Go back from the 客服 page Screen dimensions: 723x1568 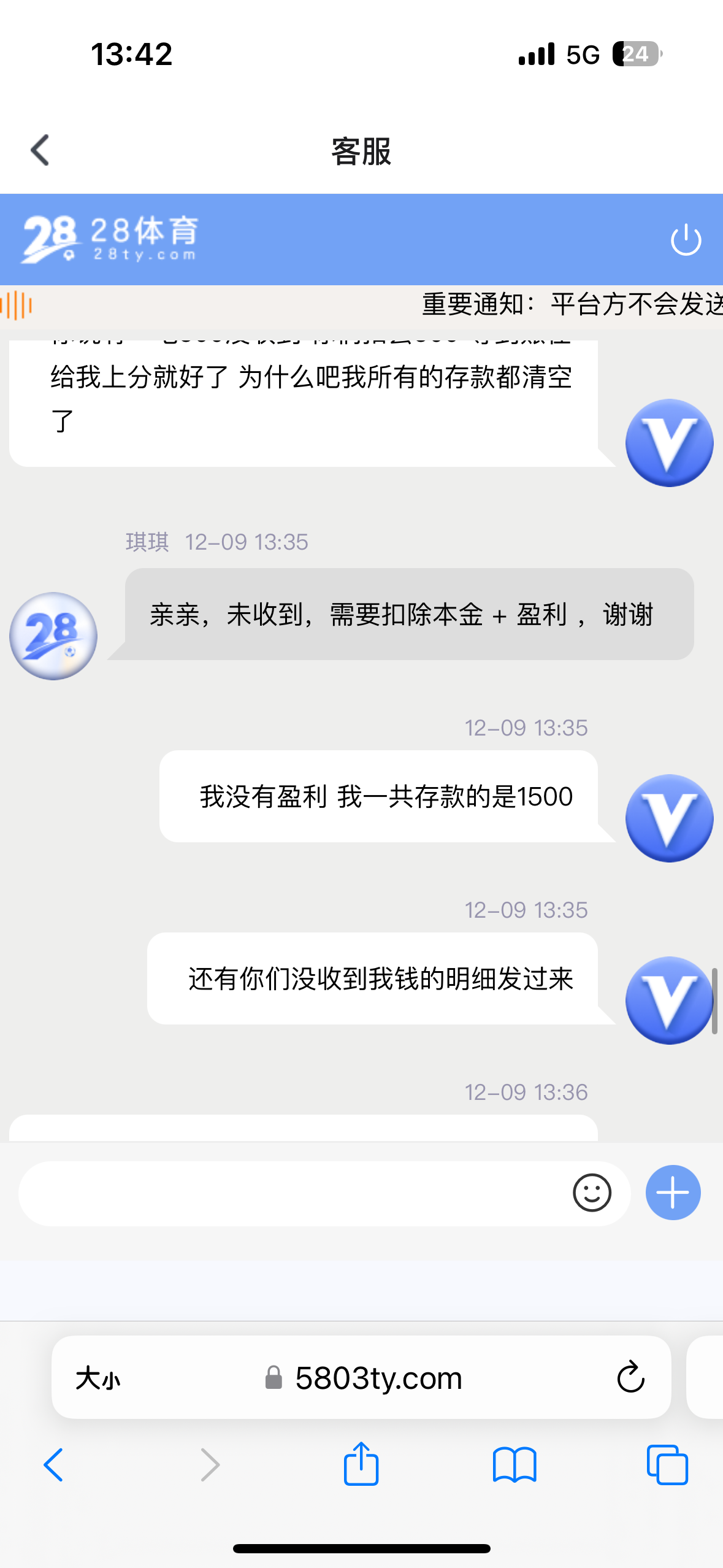tap(40, 150)
